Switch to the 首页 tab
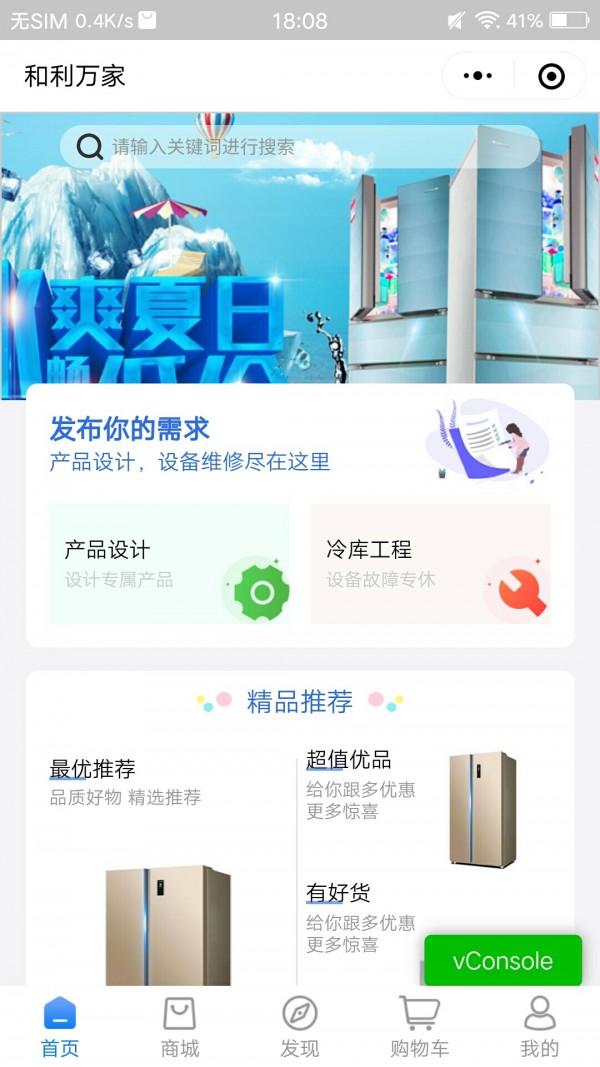Screen dimensions: 600x1067 pos(60,1026)
